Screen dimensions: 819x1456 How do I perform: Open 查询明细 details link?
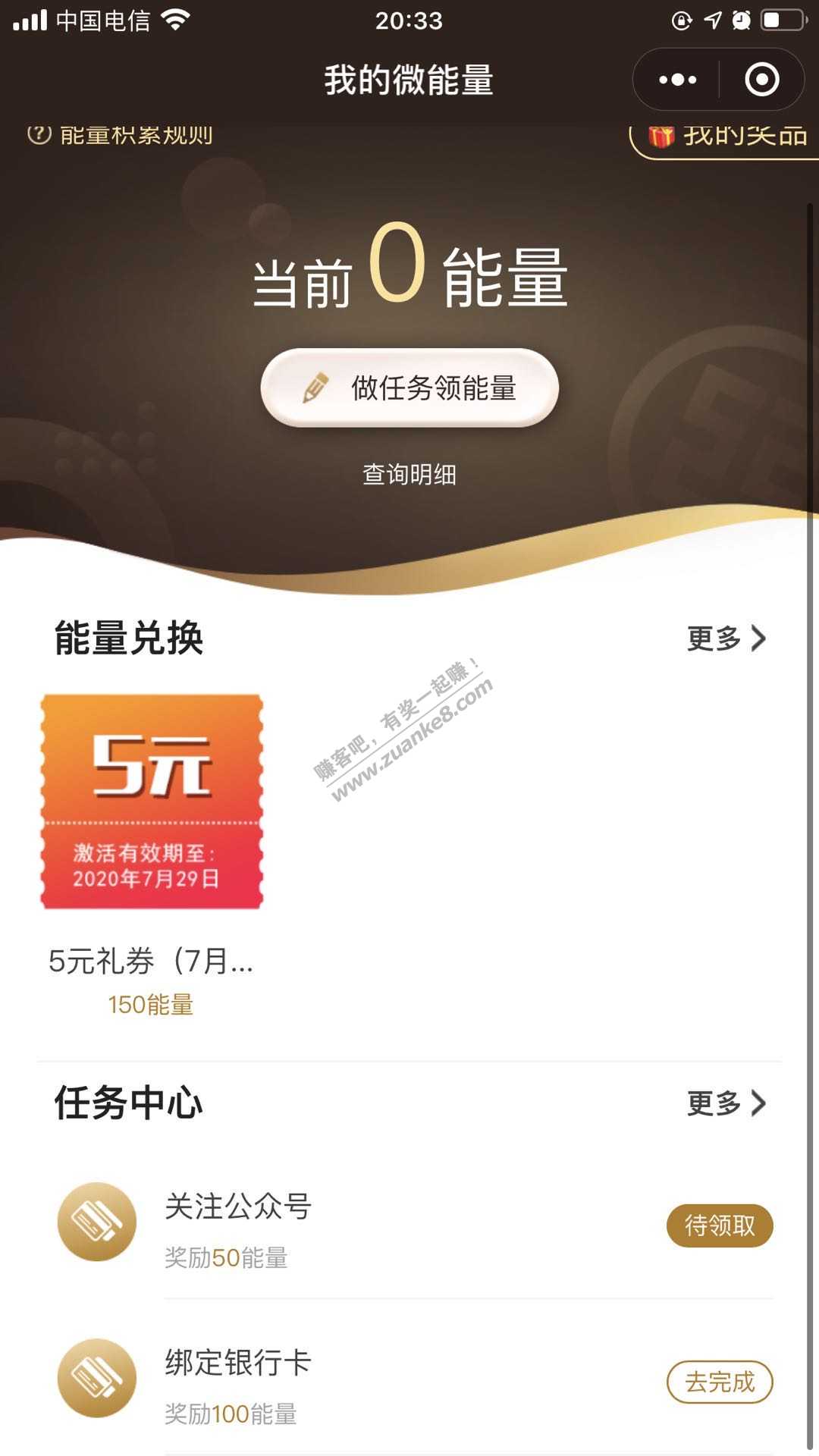[x=409, y=475]
